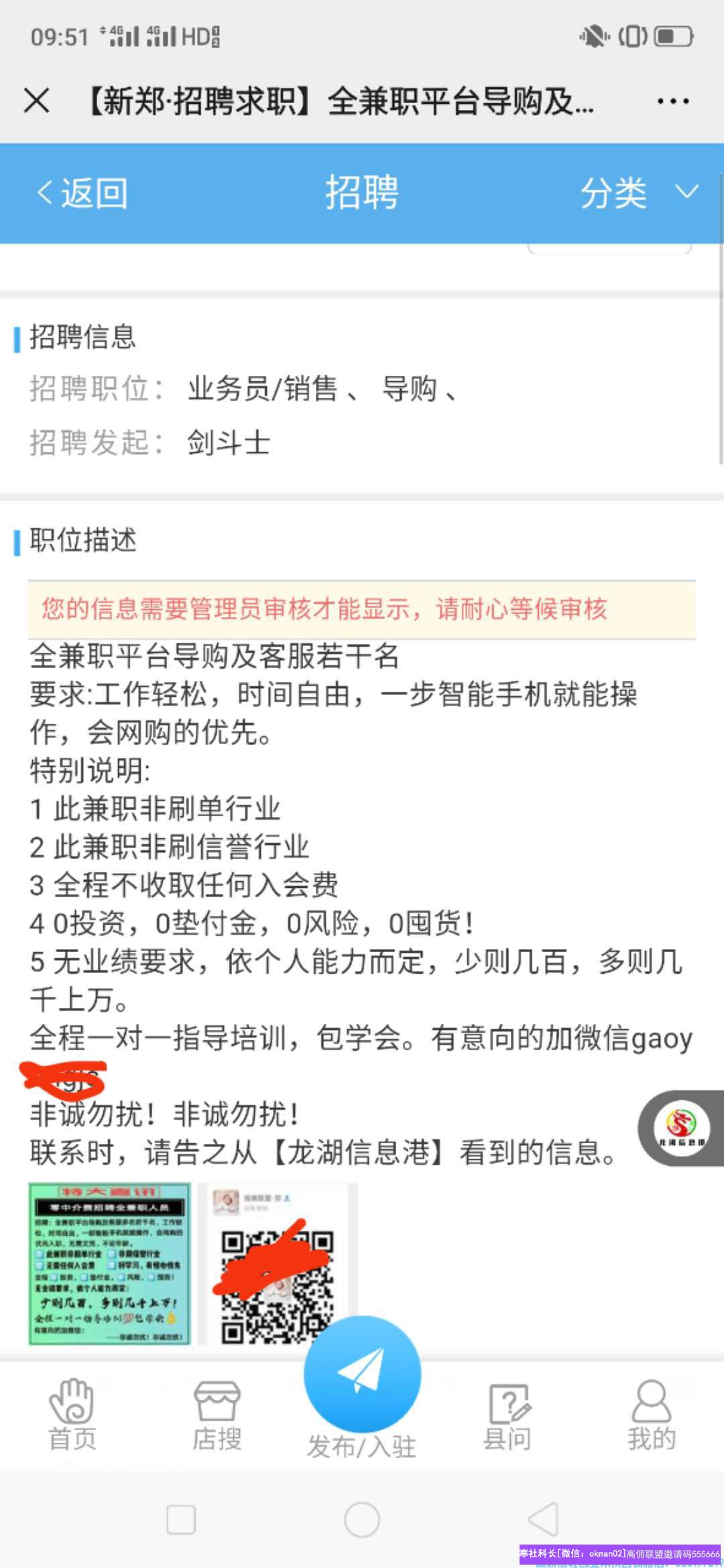Tap the 发布/入驻 paper plane button
Viewport: 724px width, 1568px height.
362,1374
